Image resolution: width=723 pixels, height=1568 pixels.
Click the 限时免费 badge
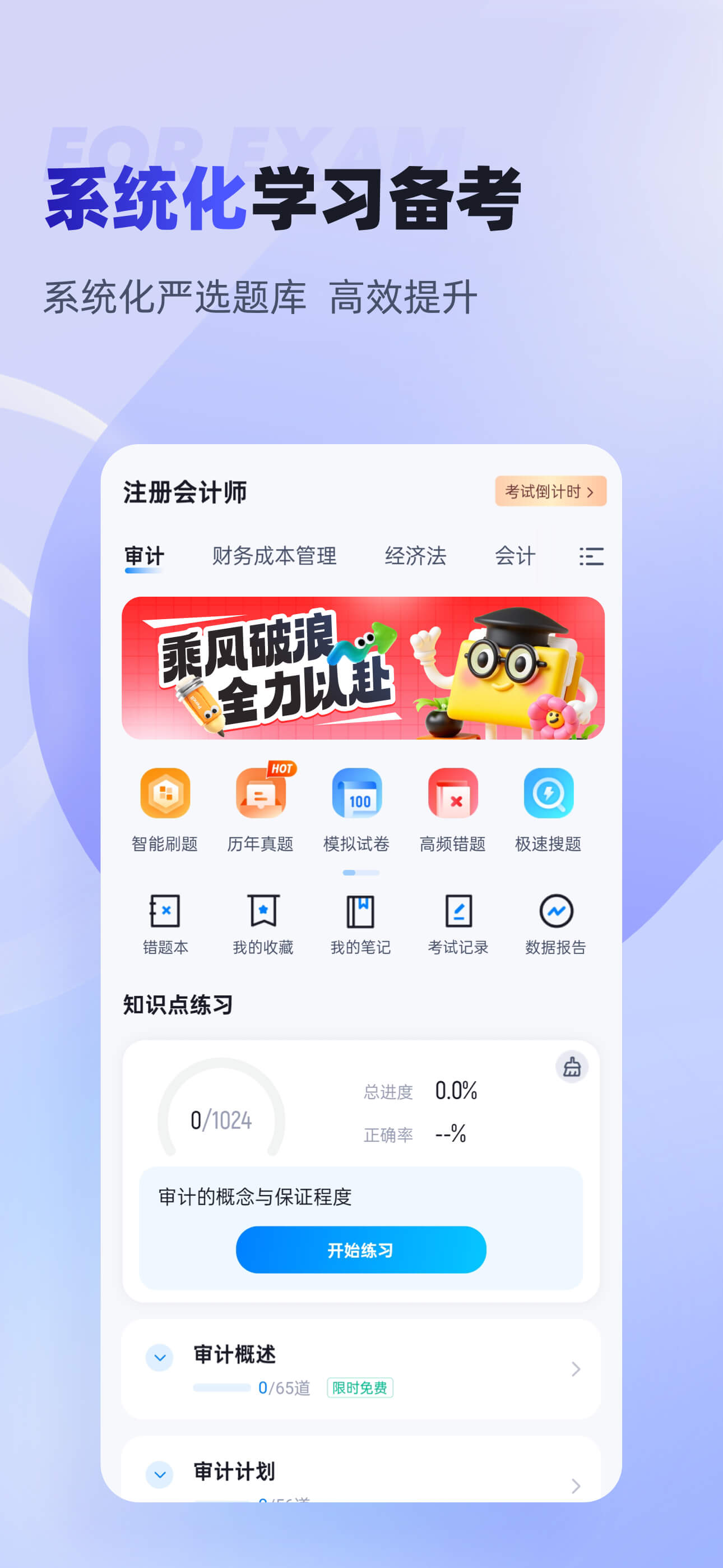[360, 1389]
